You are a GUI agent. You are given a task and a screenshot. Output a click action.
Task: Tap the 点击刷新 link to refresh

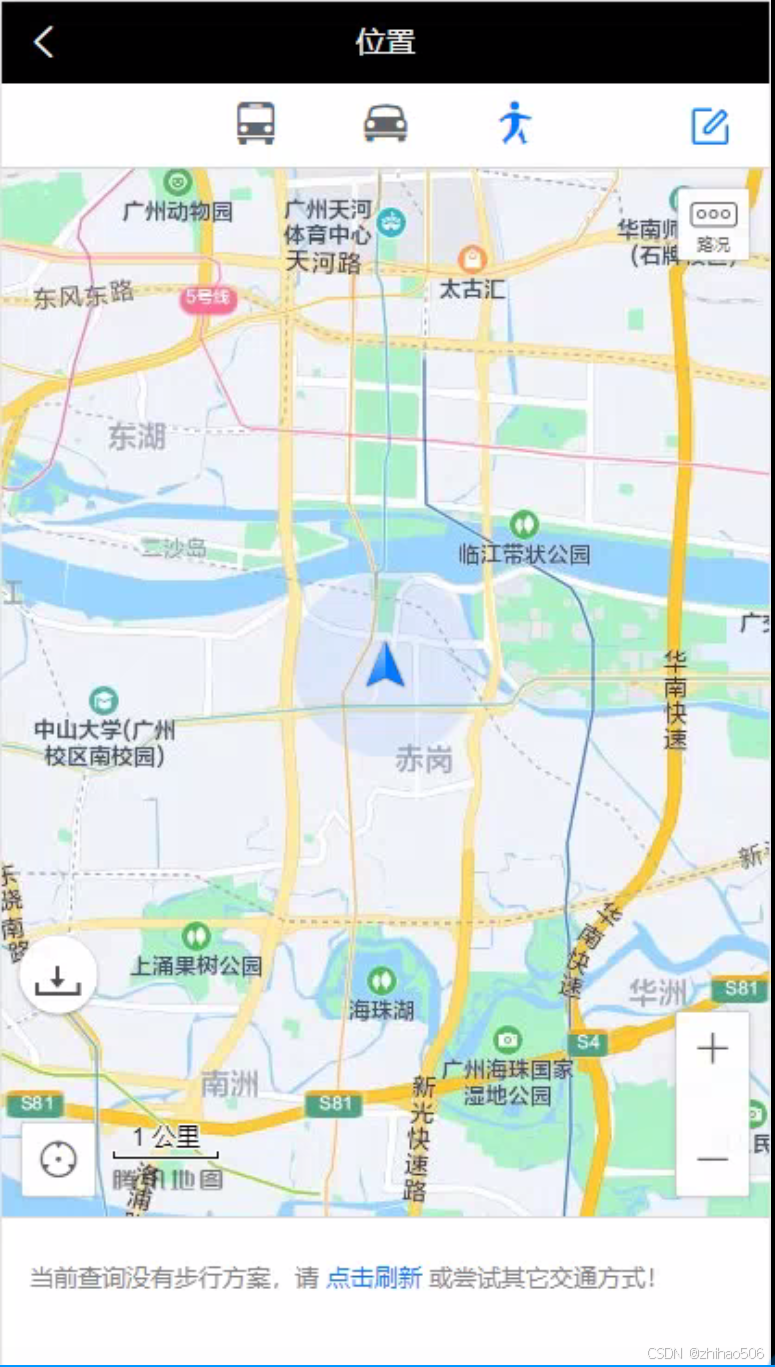(374, 1277)
